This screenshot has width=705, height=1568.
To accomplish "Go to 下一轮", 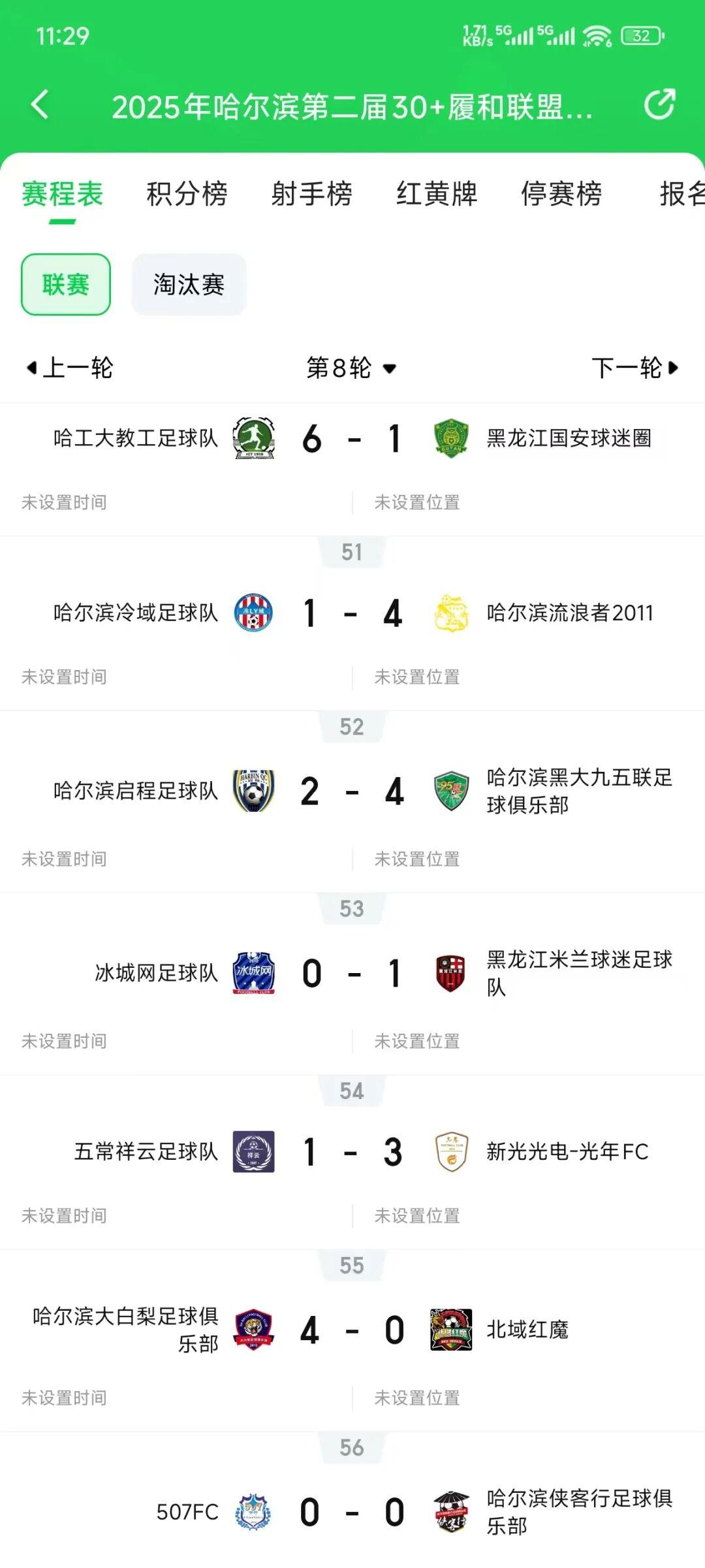I will click(635, 368).
